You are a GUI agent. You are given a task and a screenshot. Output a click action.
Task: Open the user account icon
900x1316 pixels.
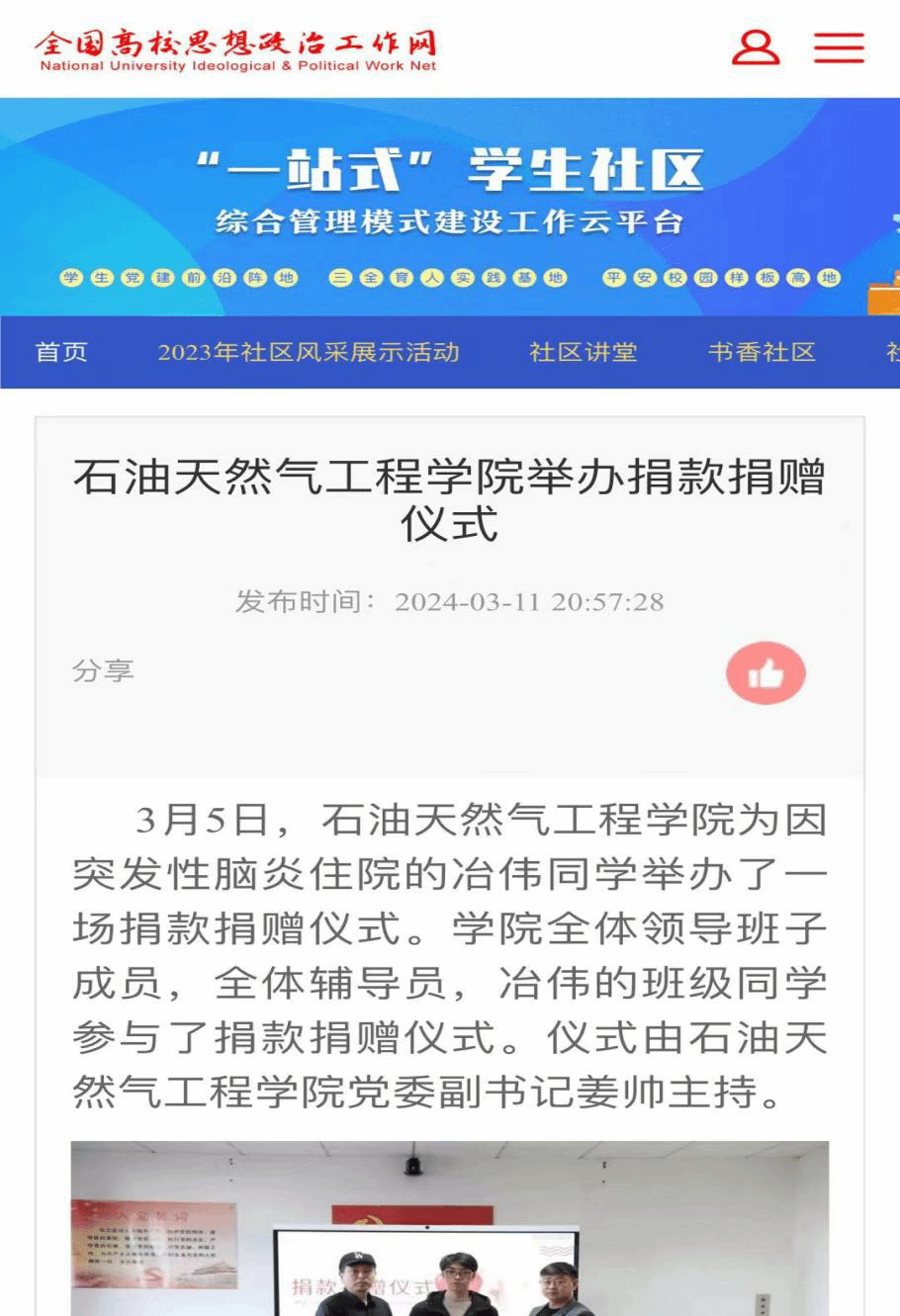[755, 47]
